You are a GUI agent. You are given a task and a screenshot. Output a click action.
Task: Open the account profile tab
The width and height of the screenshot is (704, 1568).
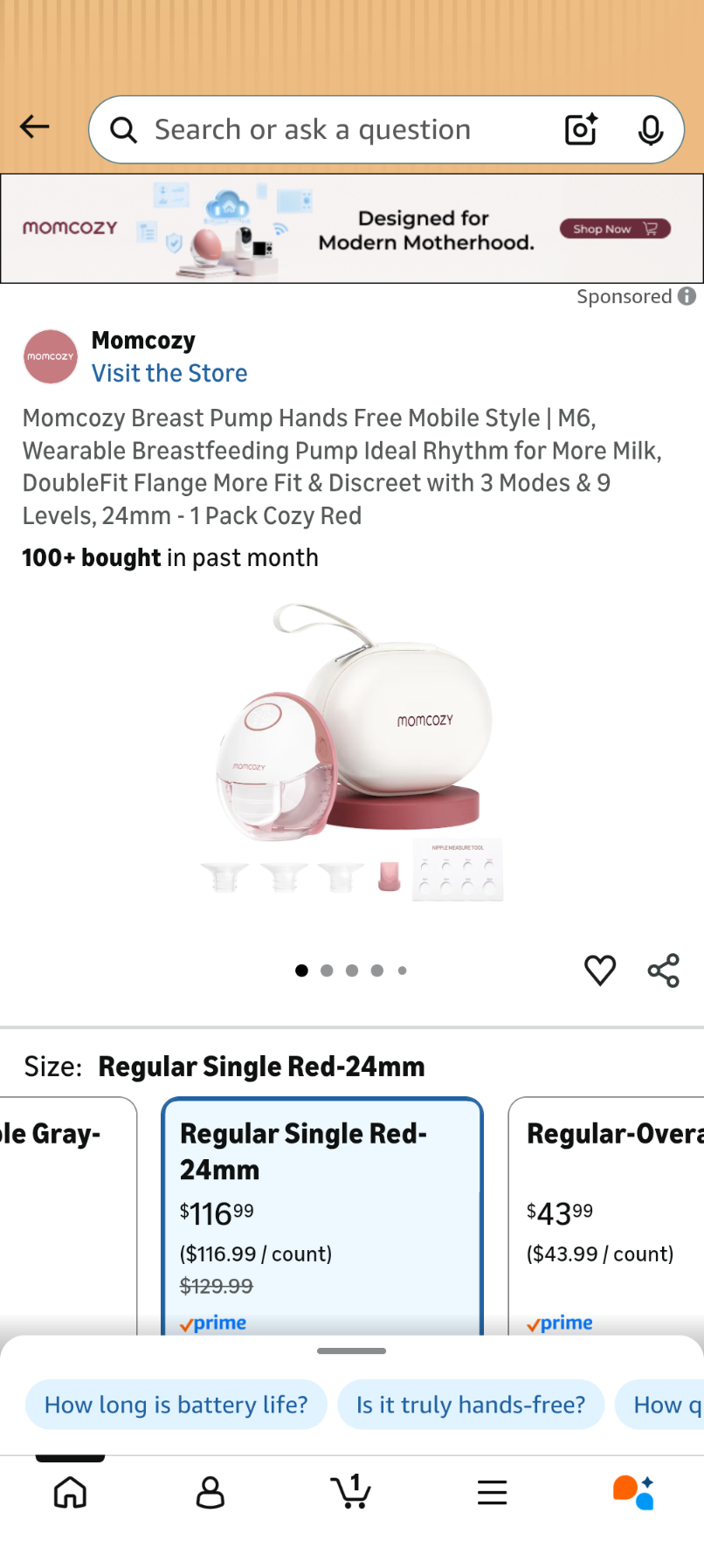[211, 1492]
